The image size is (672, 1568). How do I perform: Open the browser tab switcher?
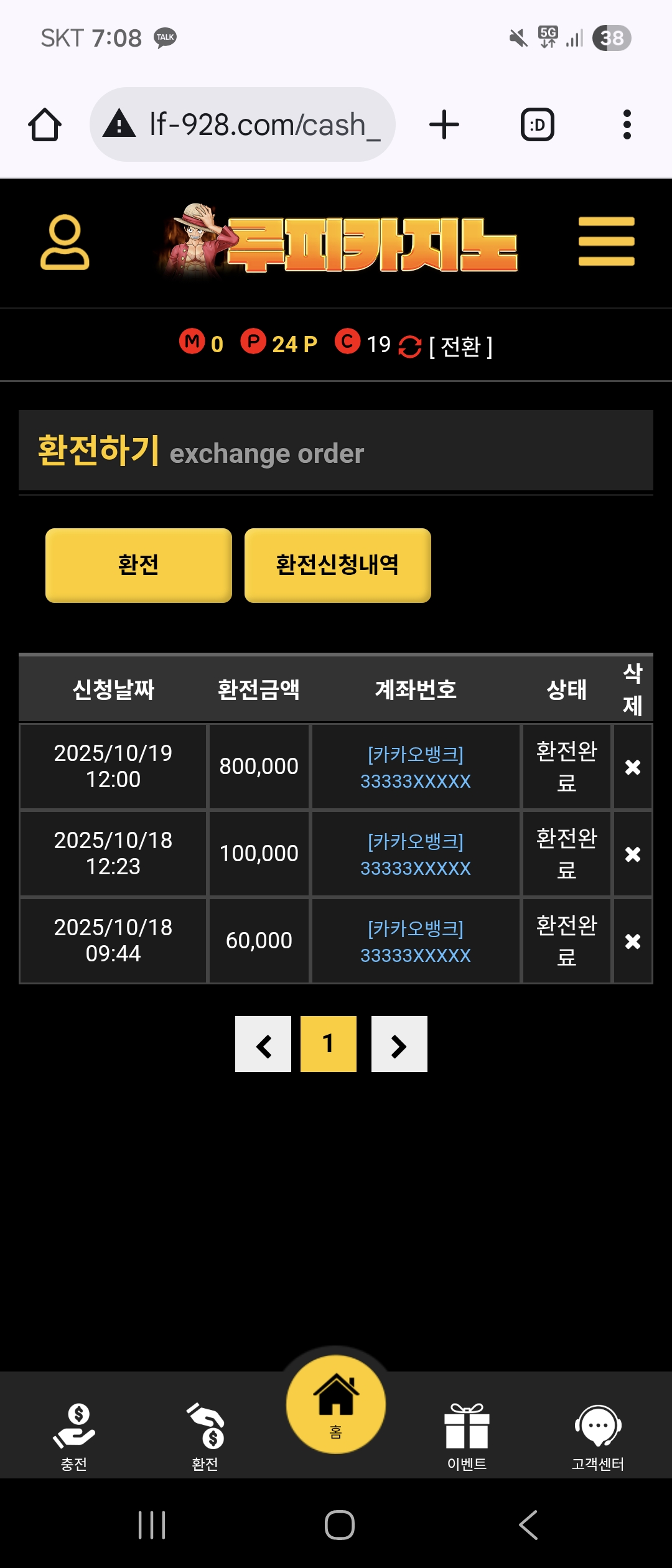pos(537,124)
